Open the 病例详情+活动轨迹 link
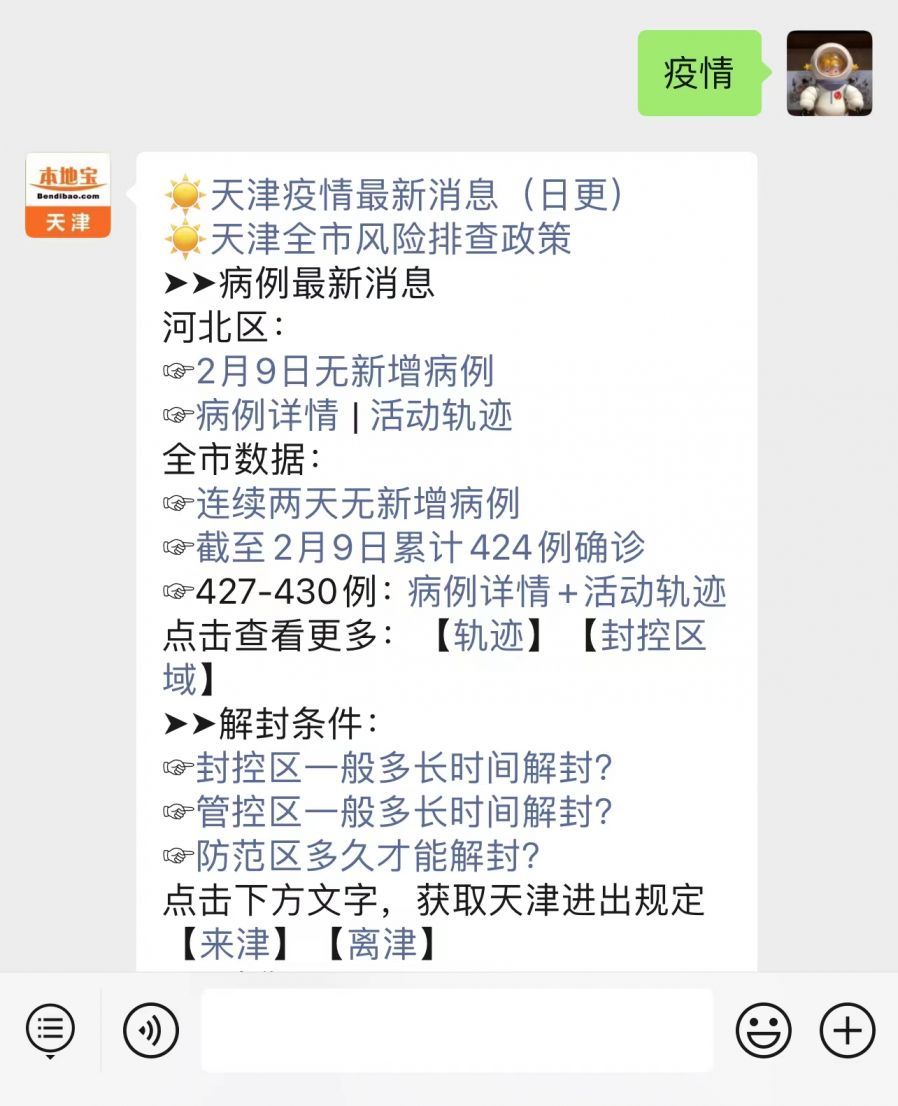 click(566, 591)
